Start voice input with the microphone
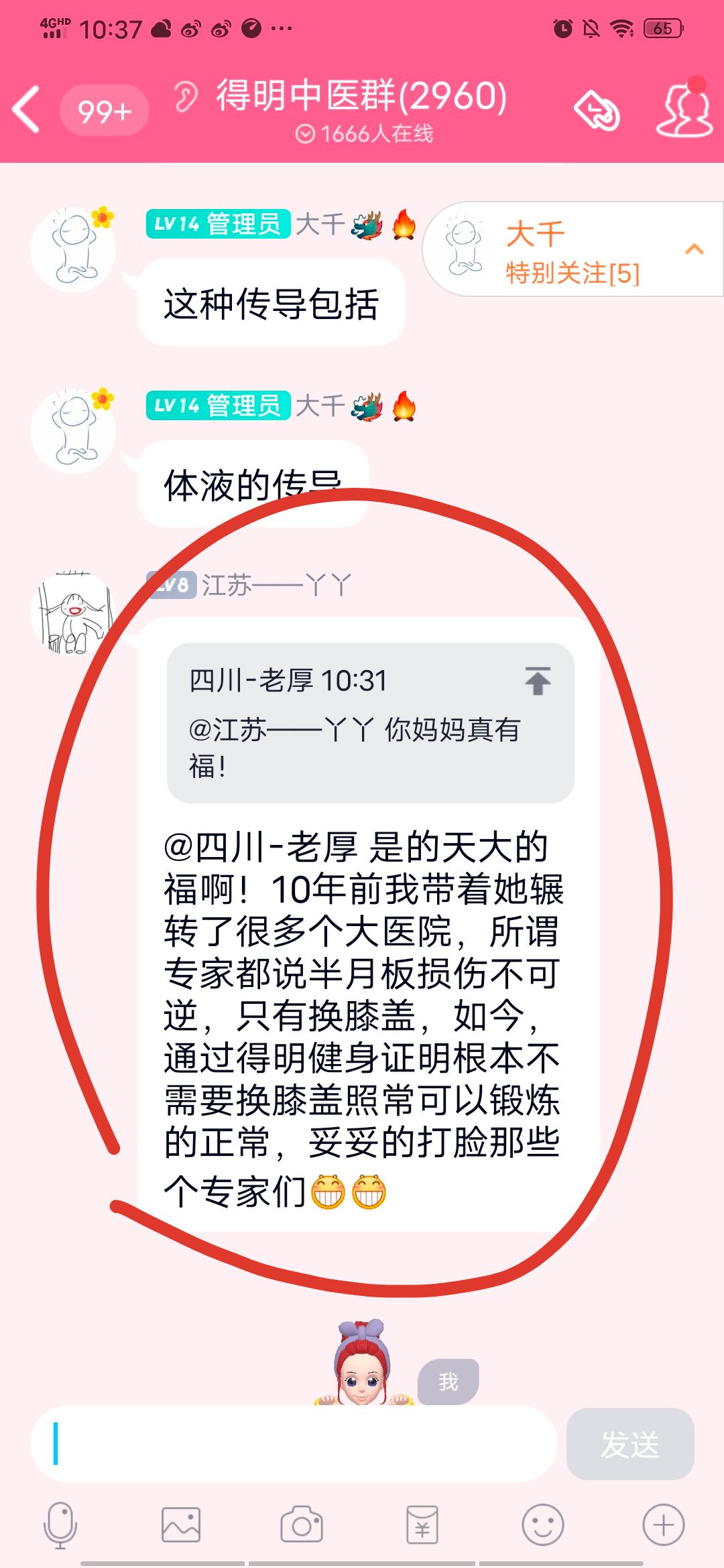Viewport: 724px width, 1568px height. pos(60,1525)
